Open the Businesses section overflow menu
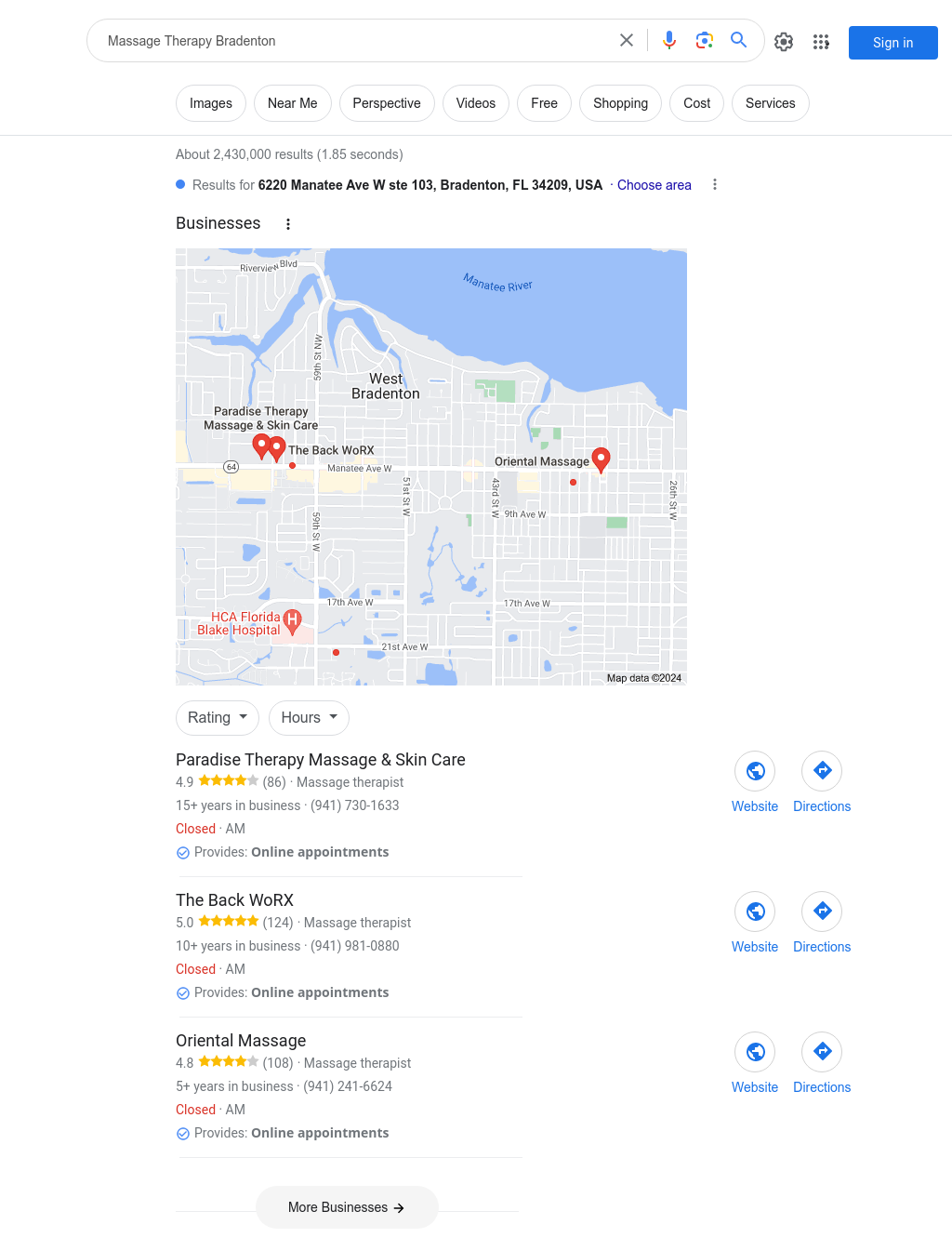 coord(288,224)
